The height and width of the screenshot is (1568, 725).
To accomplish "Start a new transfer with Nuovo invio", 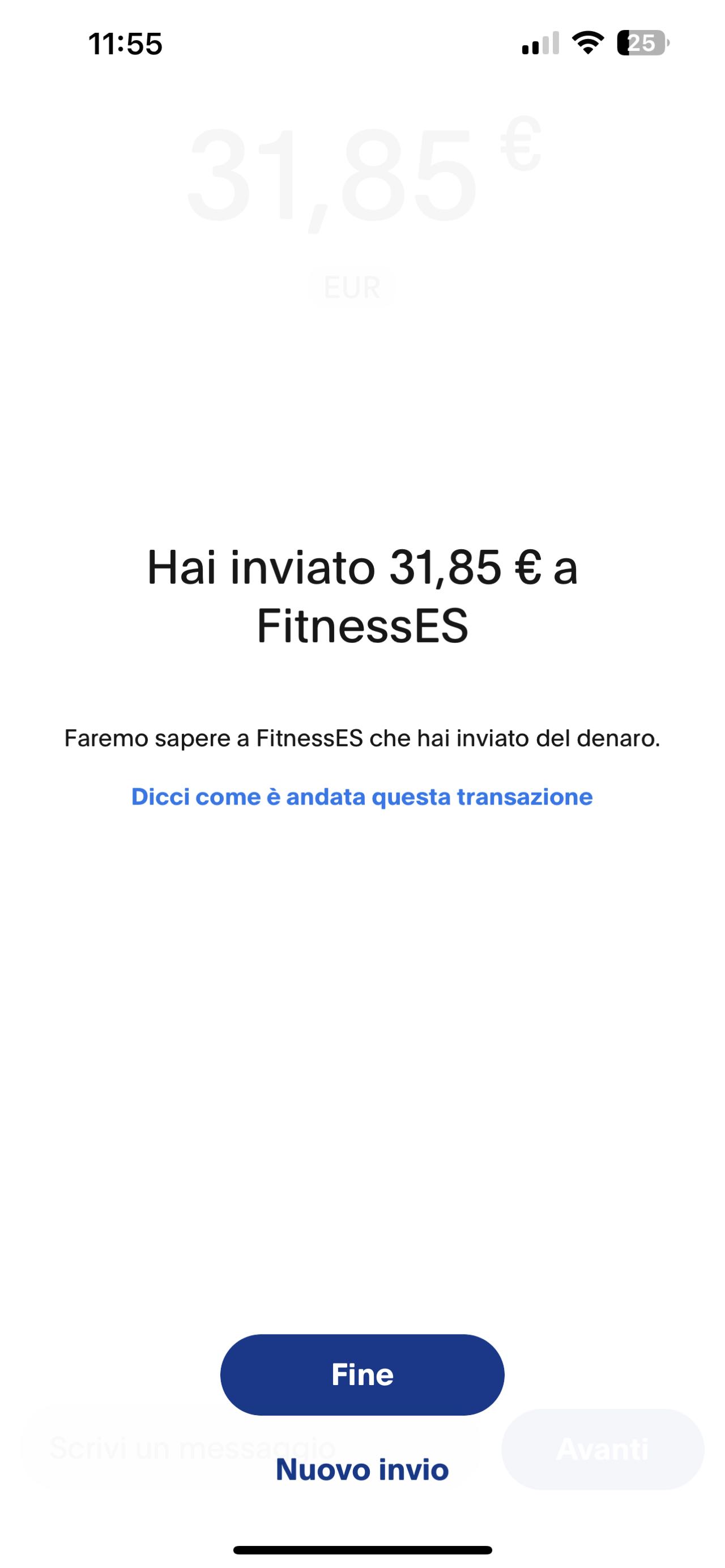I will pyautogui.click(x=362, y=1469).
